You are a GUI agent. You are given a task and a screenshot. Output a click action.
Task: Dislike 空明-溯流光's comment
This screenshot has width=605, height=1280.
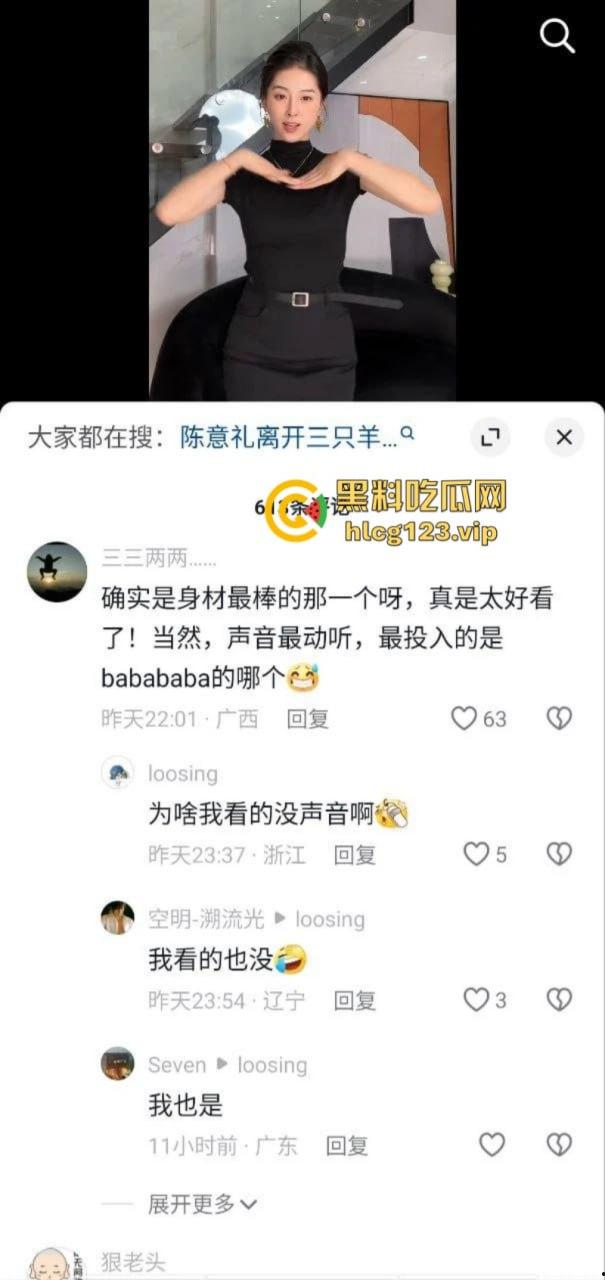click(559, 999)
